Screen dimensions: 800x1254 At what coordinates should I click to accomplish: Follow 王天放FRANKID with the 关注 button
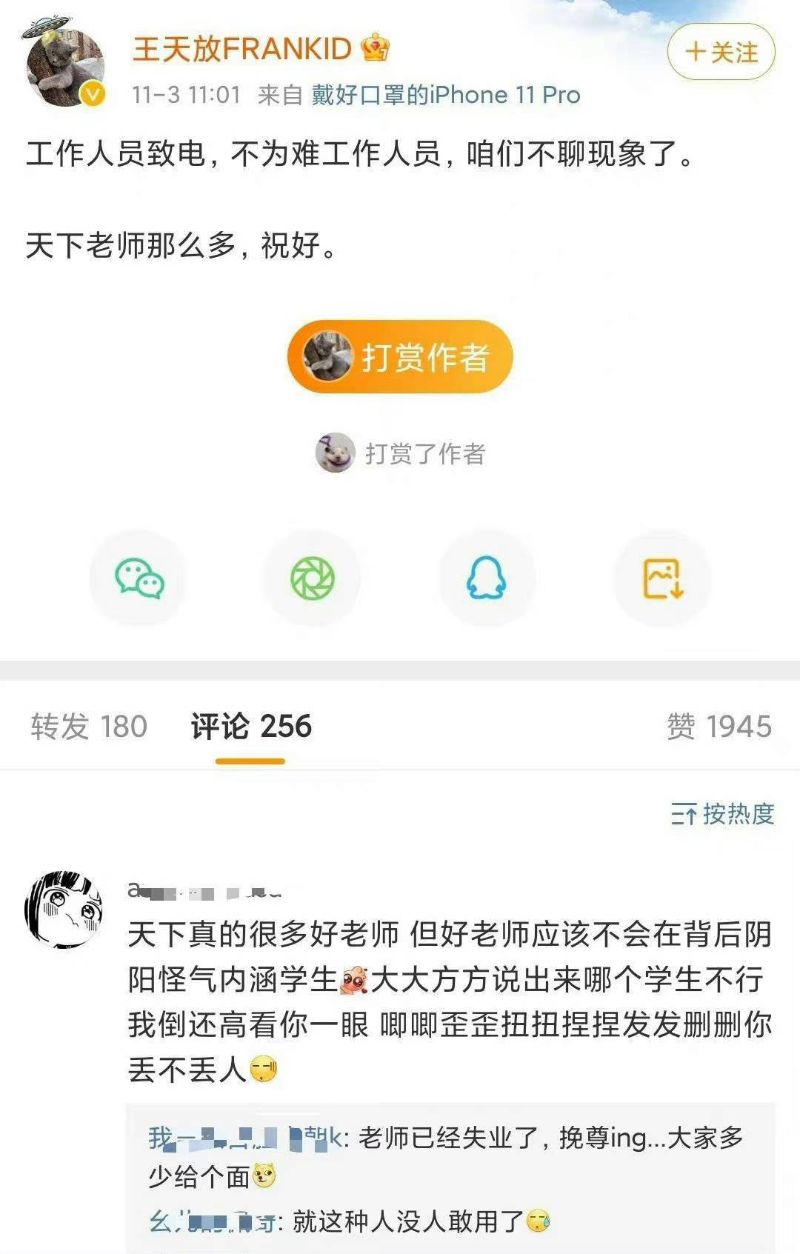point(720,52)
